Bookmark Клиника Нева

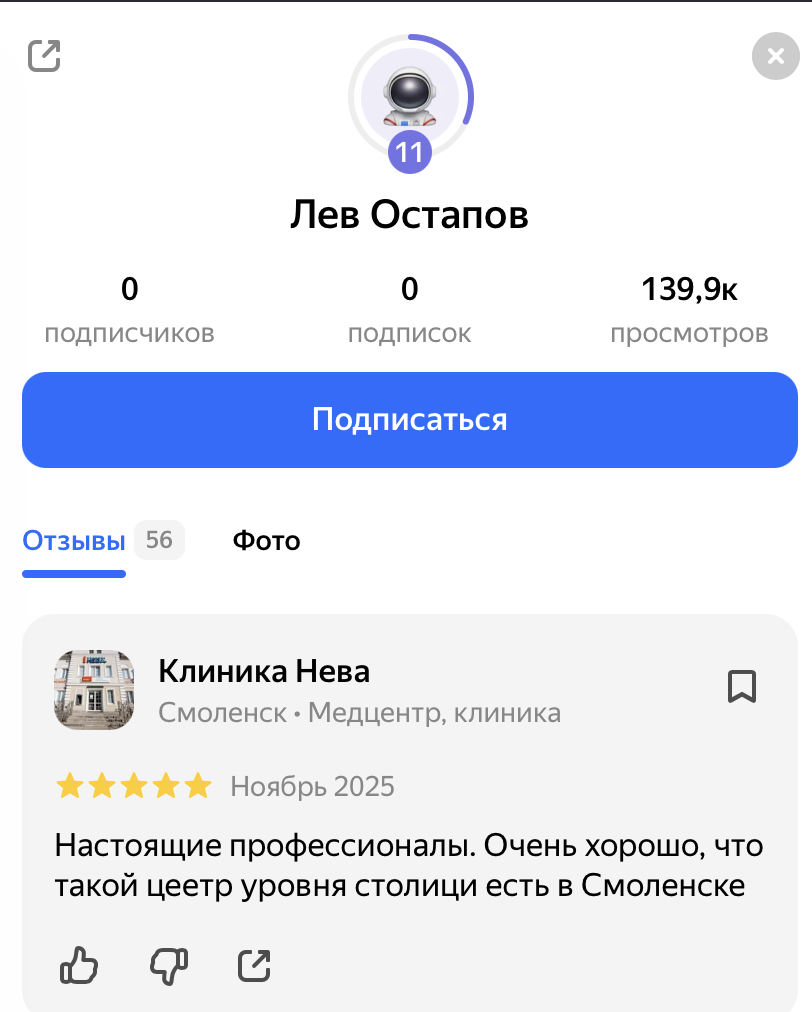pyautogui.click(x=741, y=687)
